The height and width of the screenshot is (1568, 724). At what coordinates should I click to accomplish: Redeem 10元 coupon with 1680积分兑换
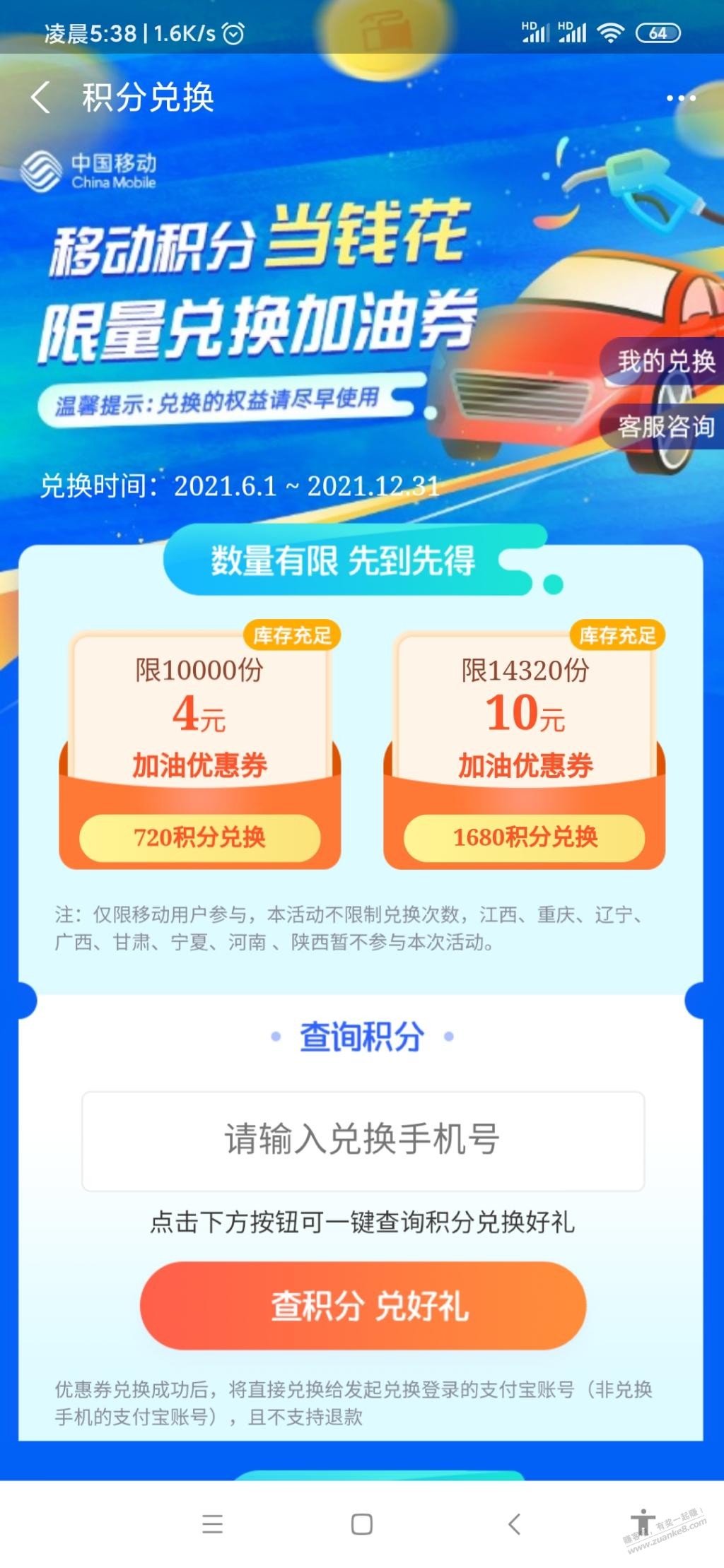coord(524,837)
